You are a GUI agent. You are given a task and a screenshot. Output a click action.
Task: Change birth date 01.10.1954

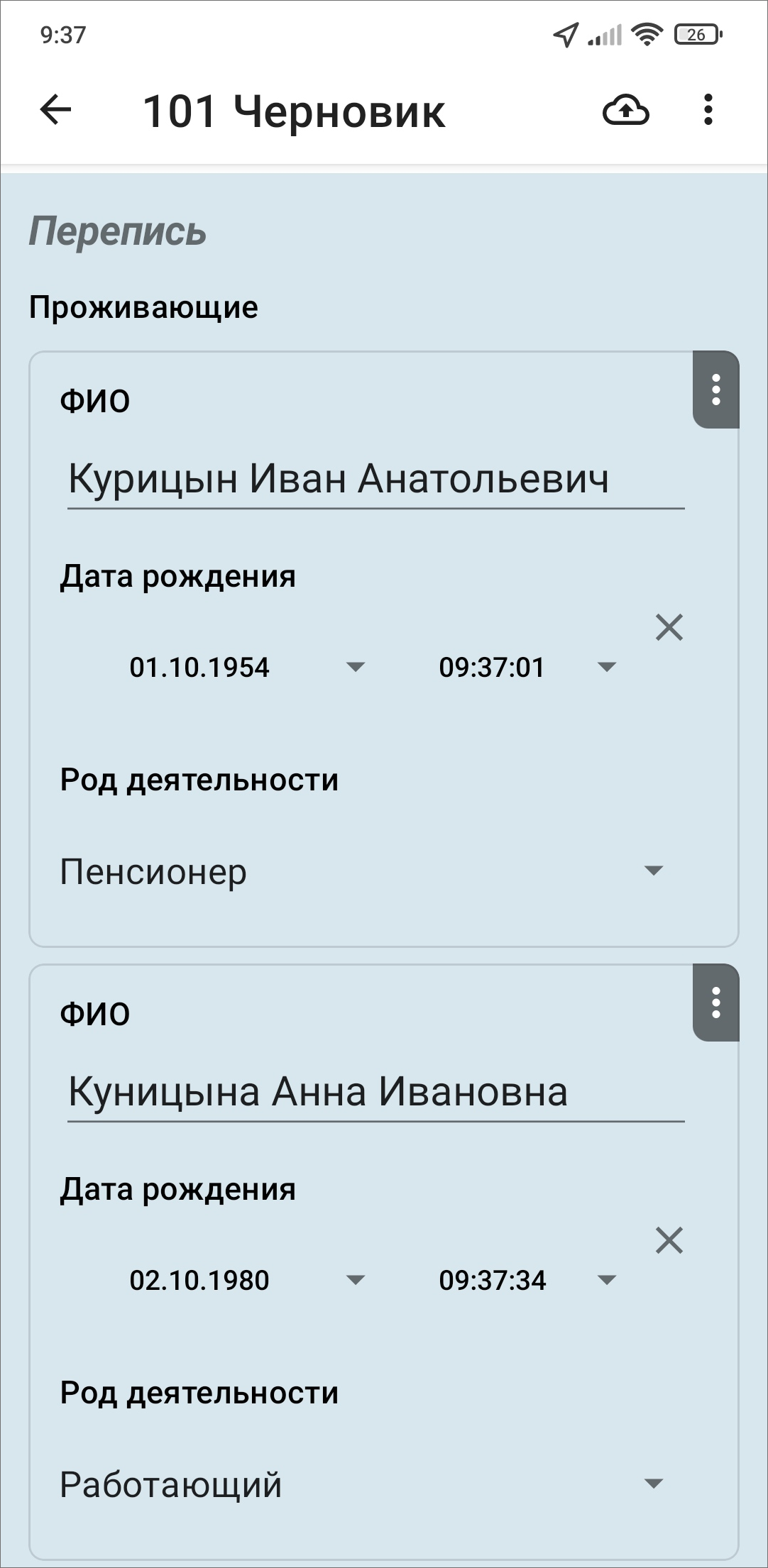[246, 667]
